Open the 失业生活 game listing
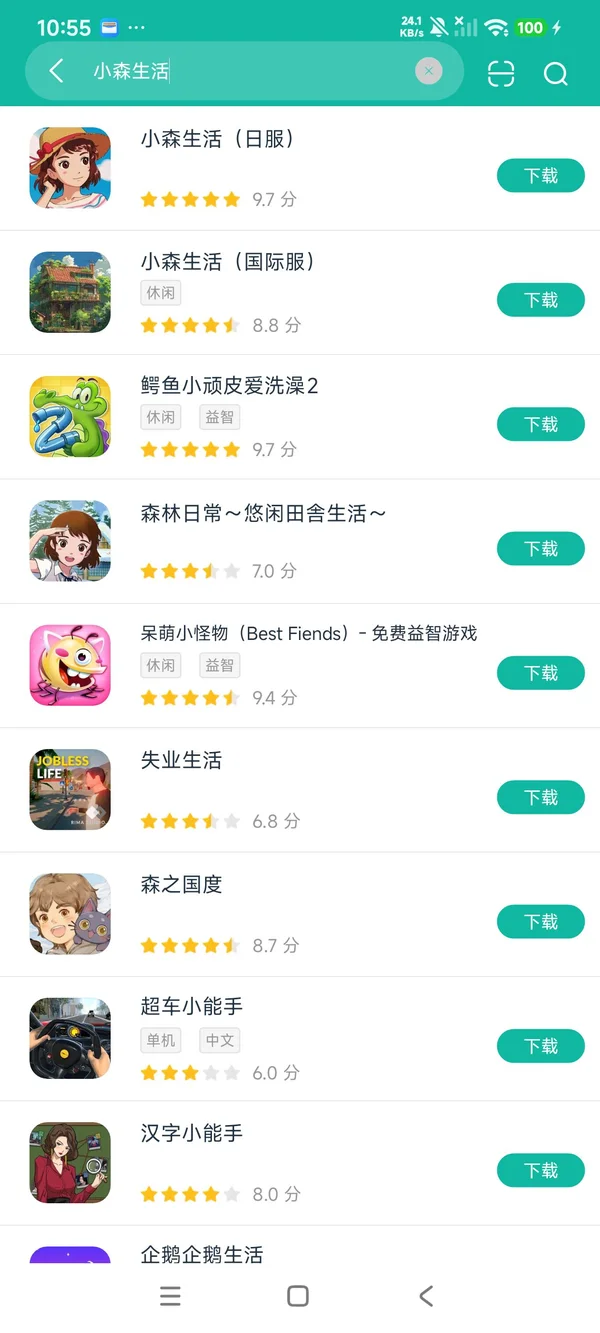600x1333 pixels. click(x=181, y=761)
